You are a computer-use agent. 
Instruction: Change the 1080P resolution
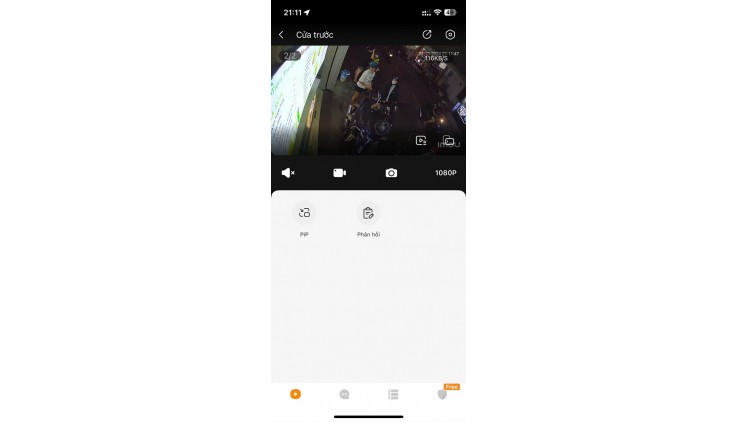click(x=445, y=173)
